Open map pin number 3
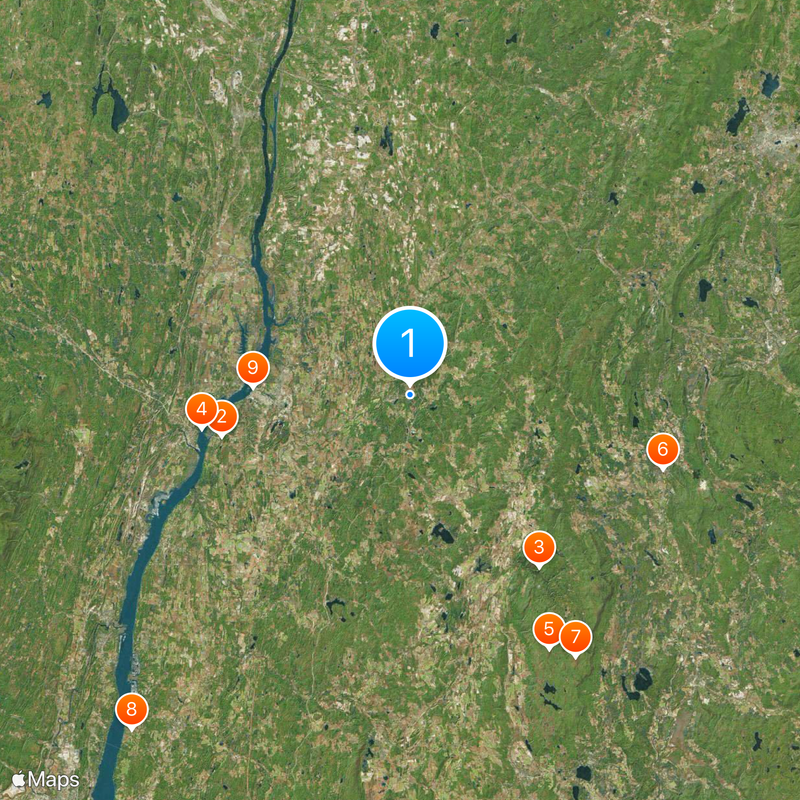The image size is (800, 800). coord(539,547)
